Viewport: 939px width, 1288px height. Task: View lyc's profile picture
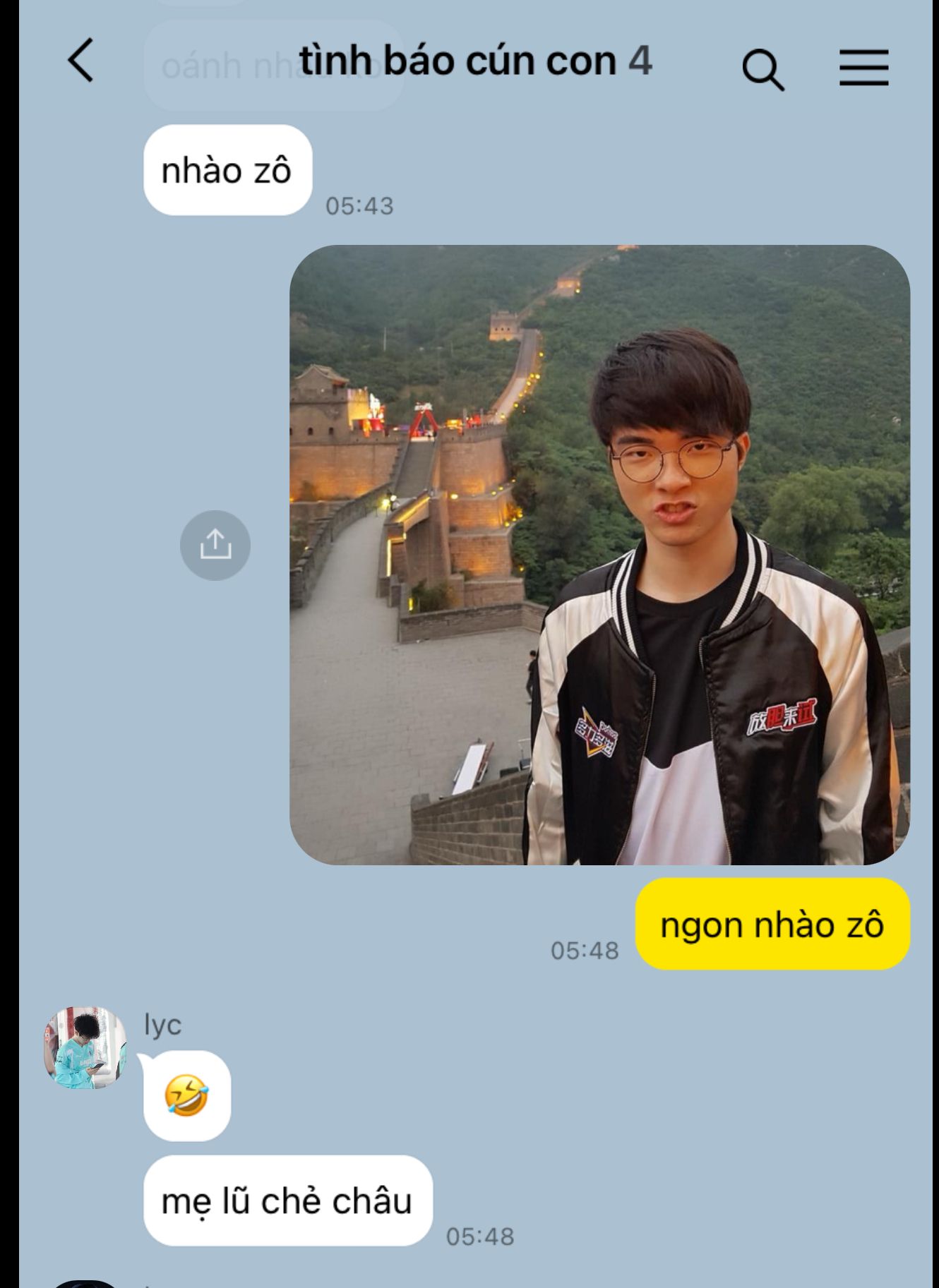85,1047
